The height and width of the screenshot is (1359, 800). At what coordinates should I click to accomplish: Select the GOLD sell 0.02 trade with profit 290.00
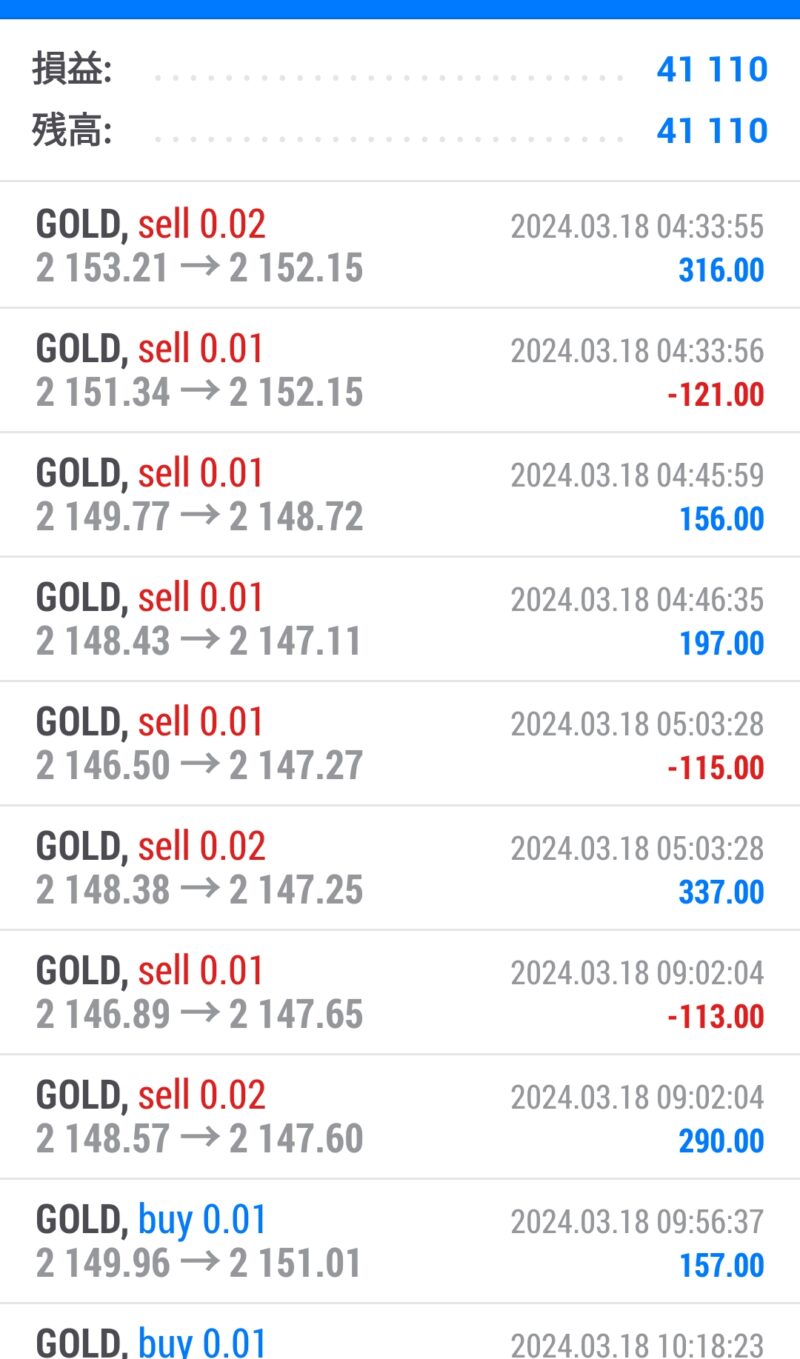[400, 1117]
